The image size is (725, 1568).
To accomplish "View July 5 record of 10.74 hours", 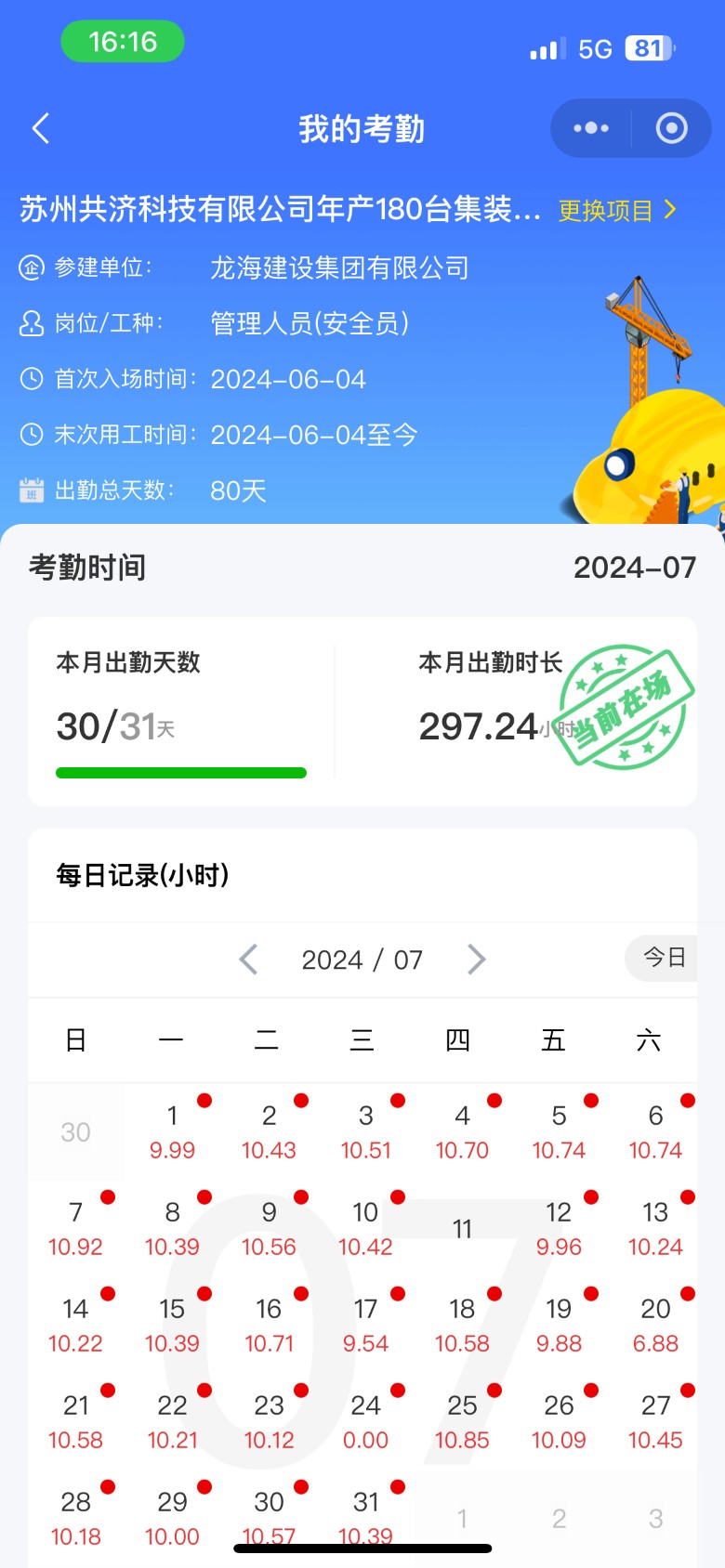I will click(559, 1131).
